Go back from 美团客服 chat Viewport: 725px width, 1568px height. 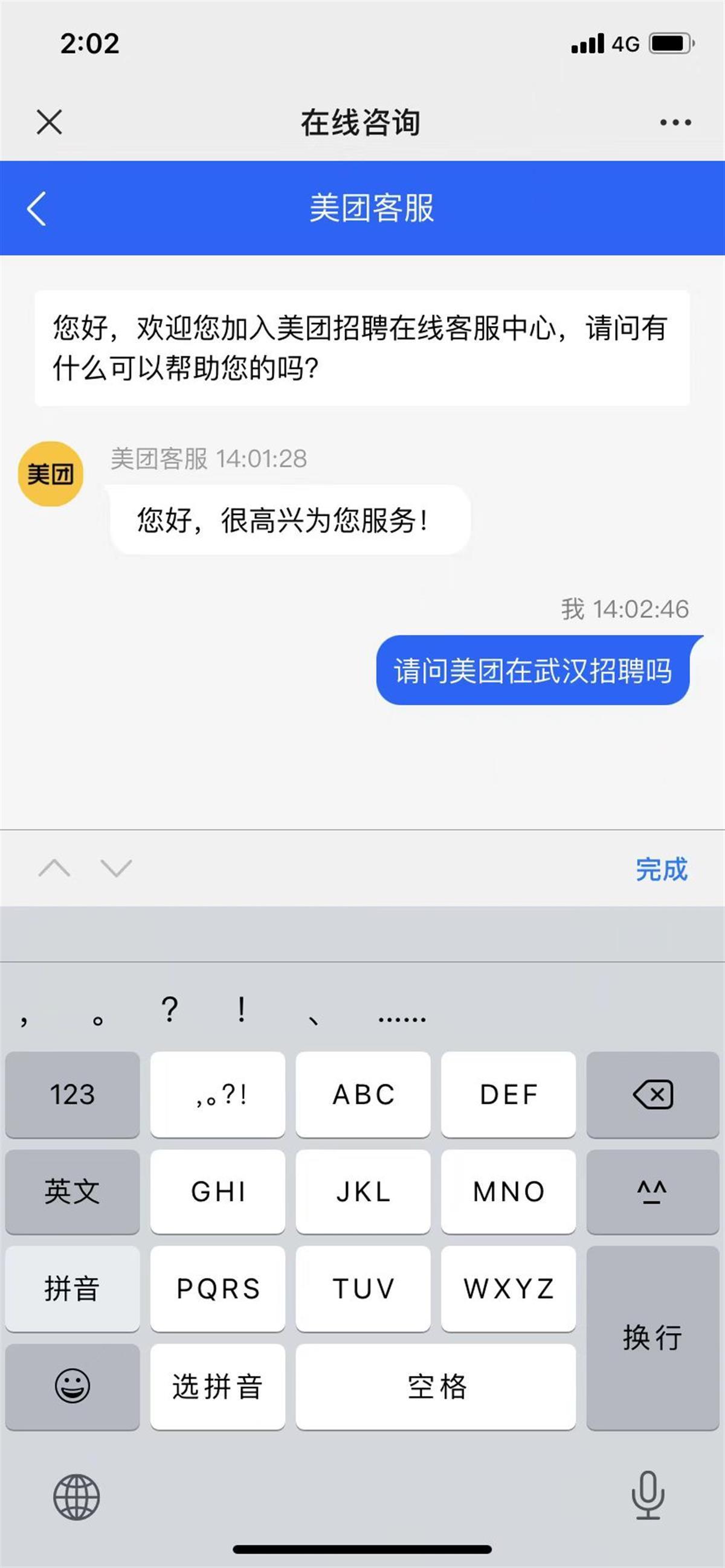[x=37, y=208]
